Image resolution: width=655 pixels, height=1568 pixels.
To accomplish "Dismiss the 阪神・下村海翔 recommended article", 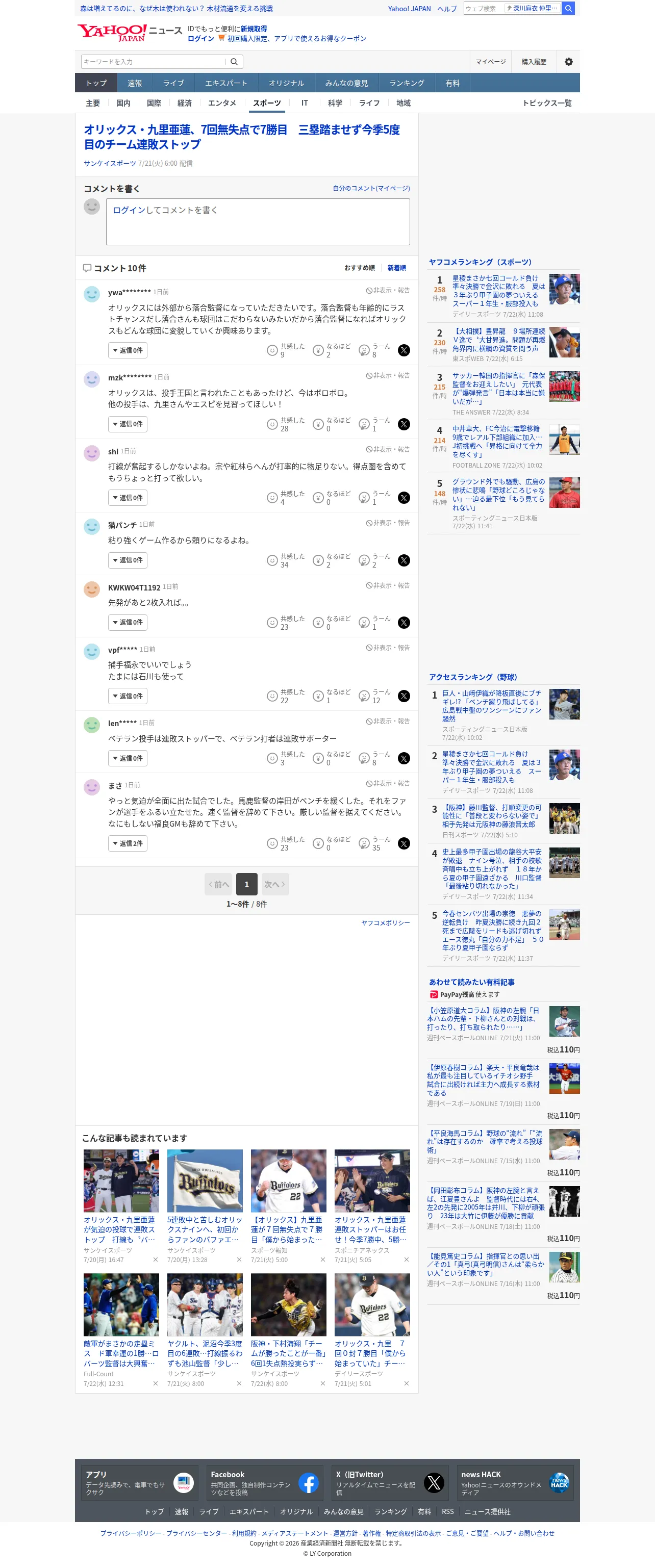I will [x=322, y=1384].
